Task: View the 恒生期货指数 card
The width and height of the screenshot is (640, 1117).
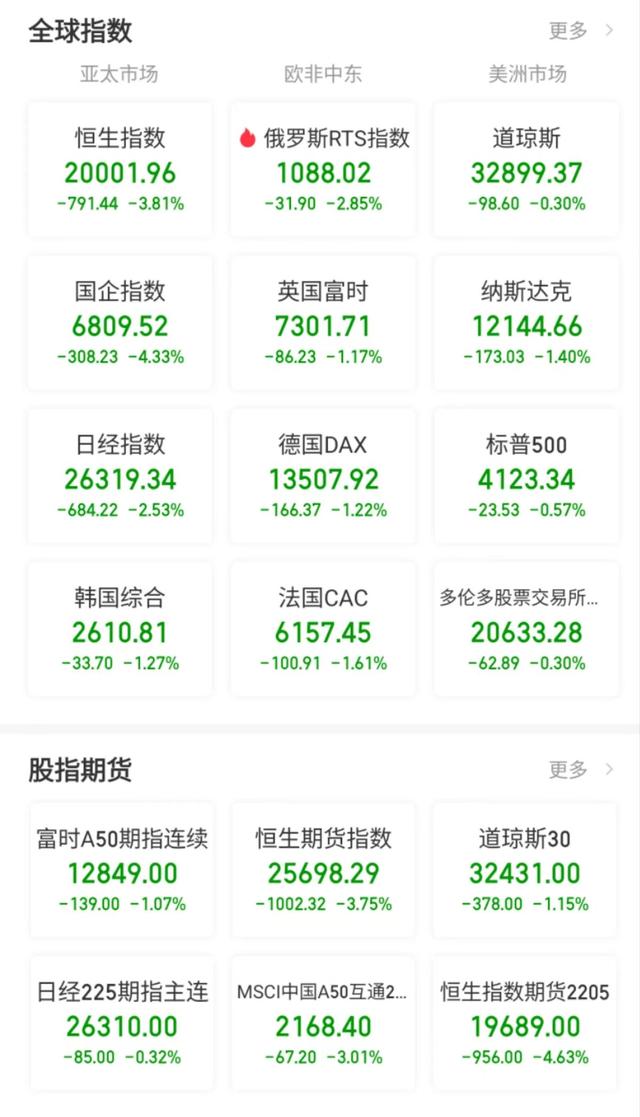Action: (323, 870)
